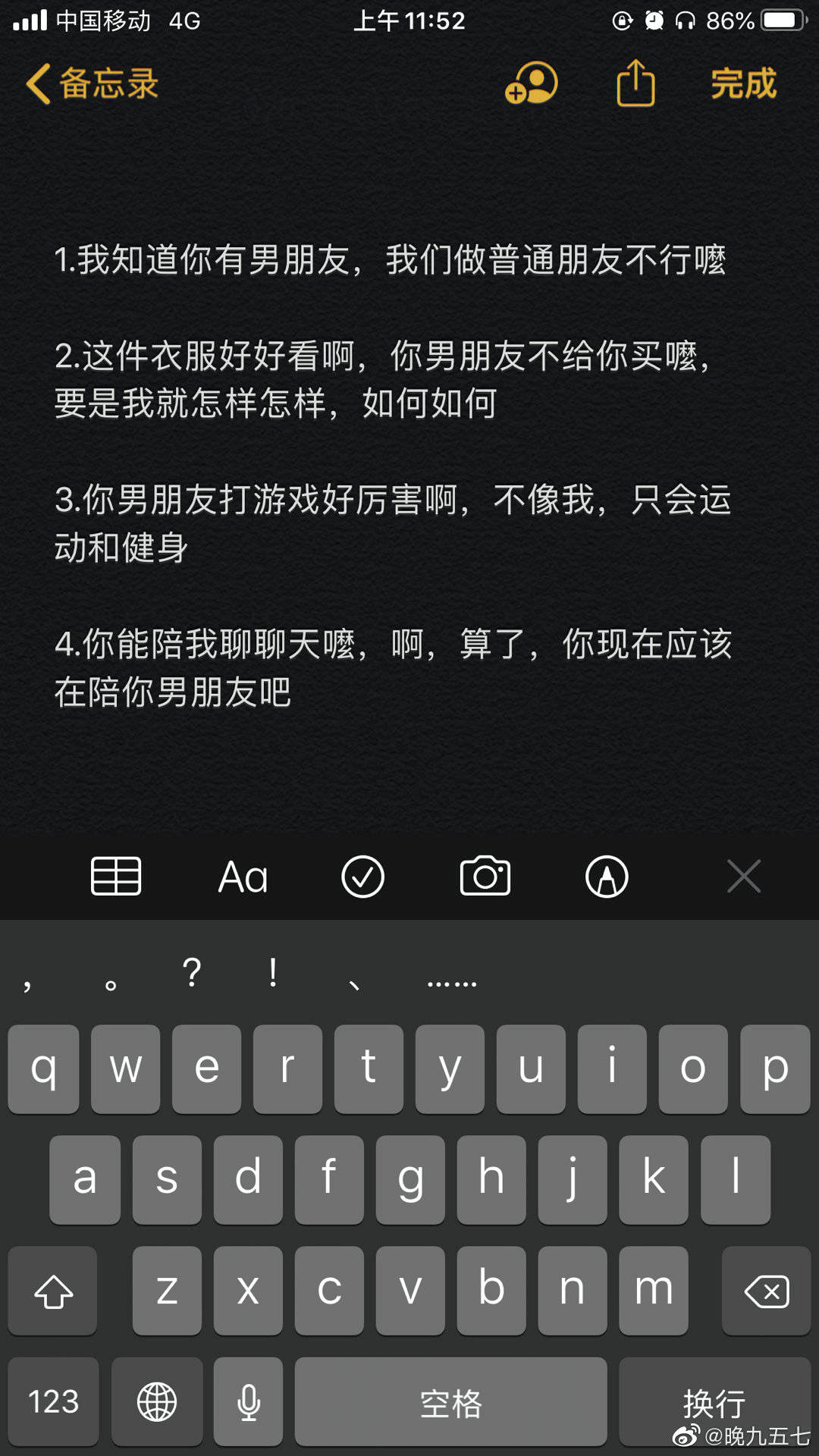This screenshot has width=819, height=1456.
Task: Open the share sheet icon
Action: (635, 83)
